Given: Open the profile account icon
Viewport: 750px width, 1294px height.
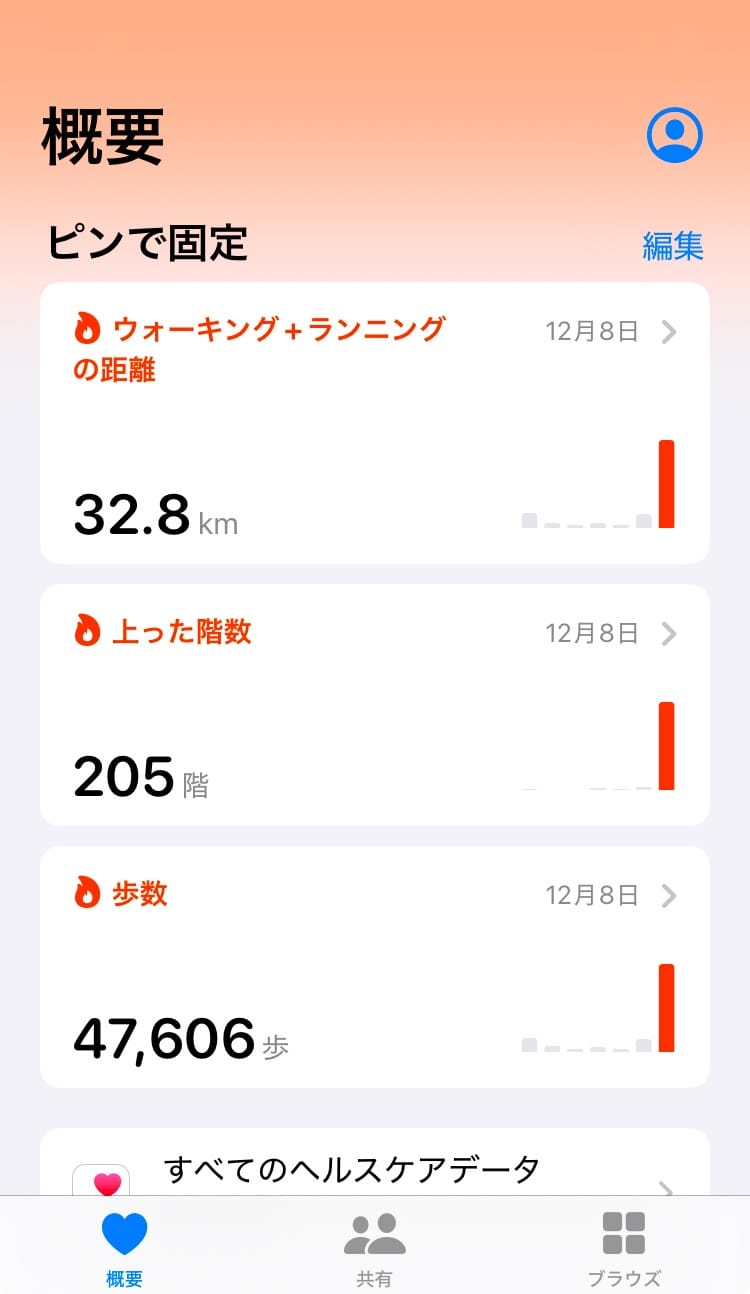Looking at the screenshot, I should click(x=675, y=135).
